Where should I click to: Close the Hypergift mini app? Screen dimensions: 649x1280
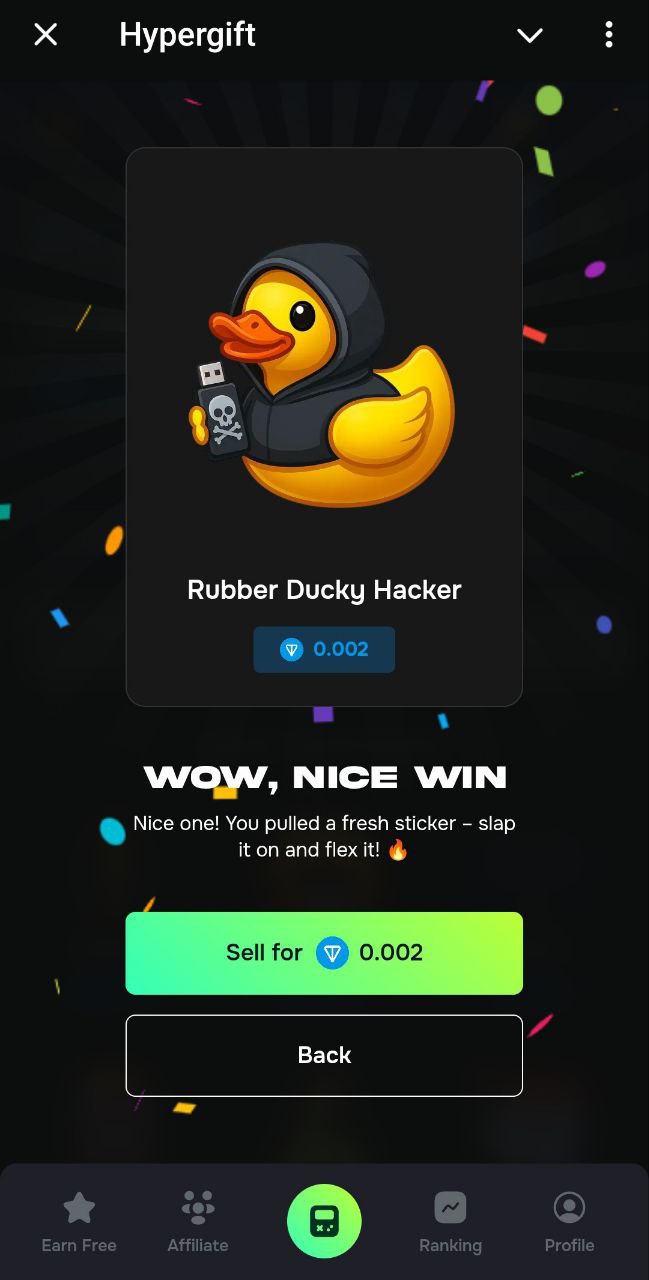[46, 35]
